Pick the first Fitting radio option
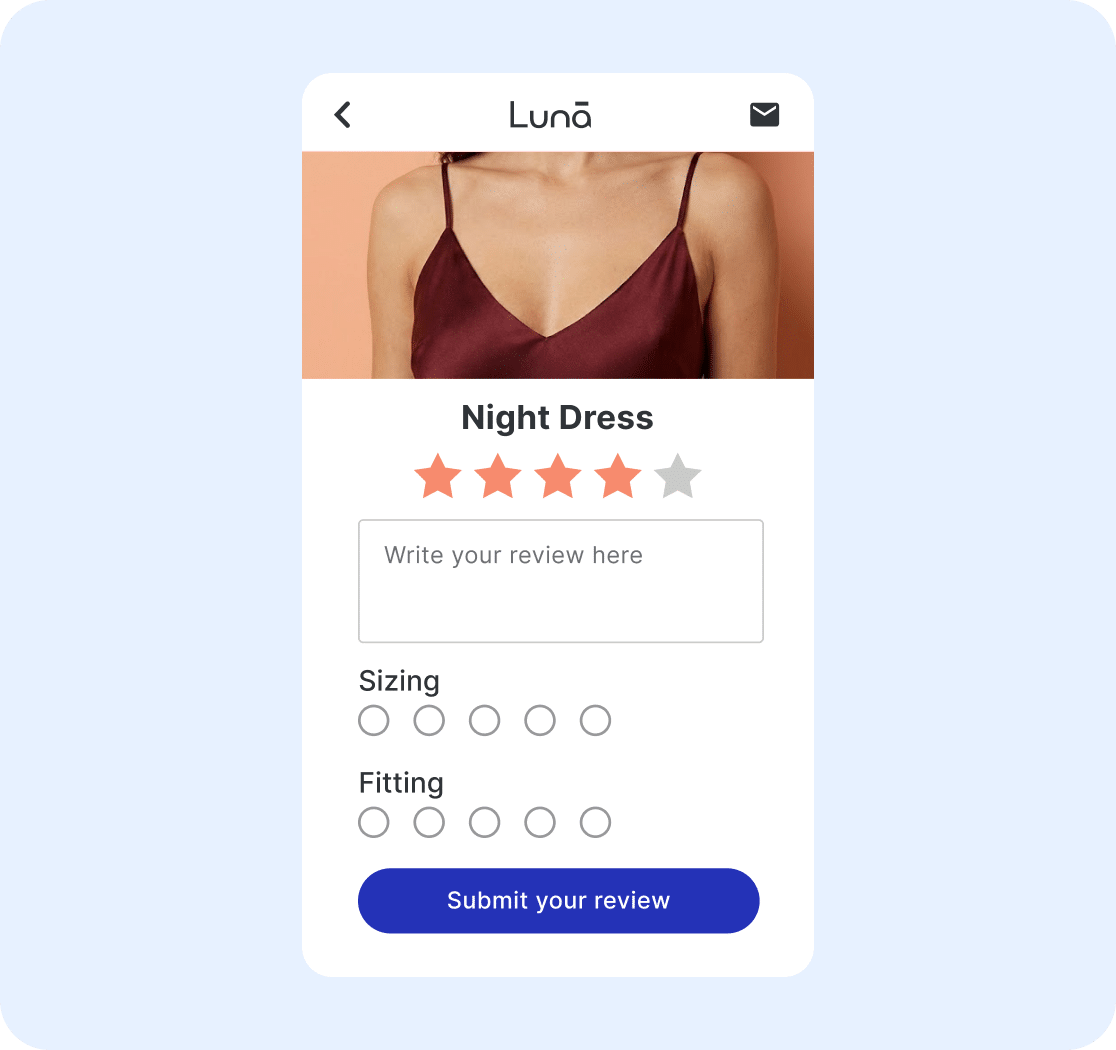The image size is (1116, 1050). pos(373,822)
